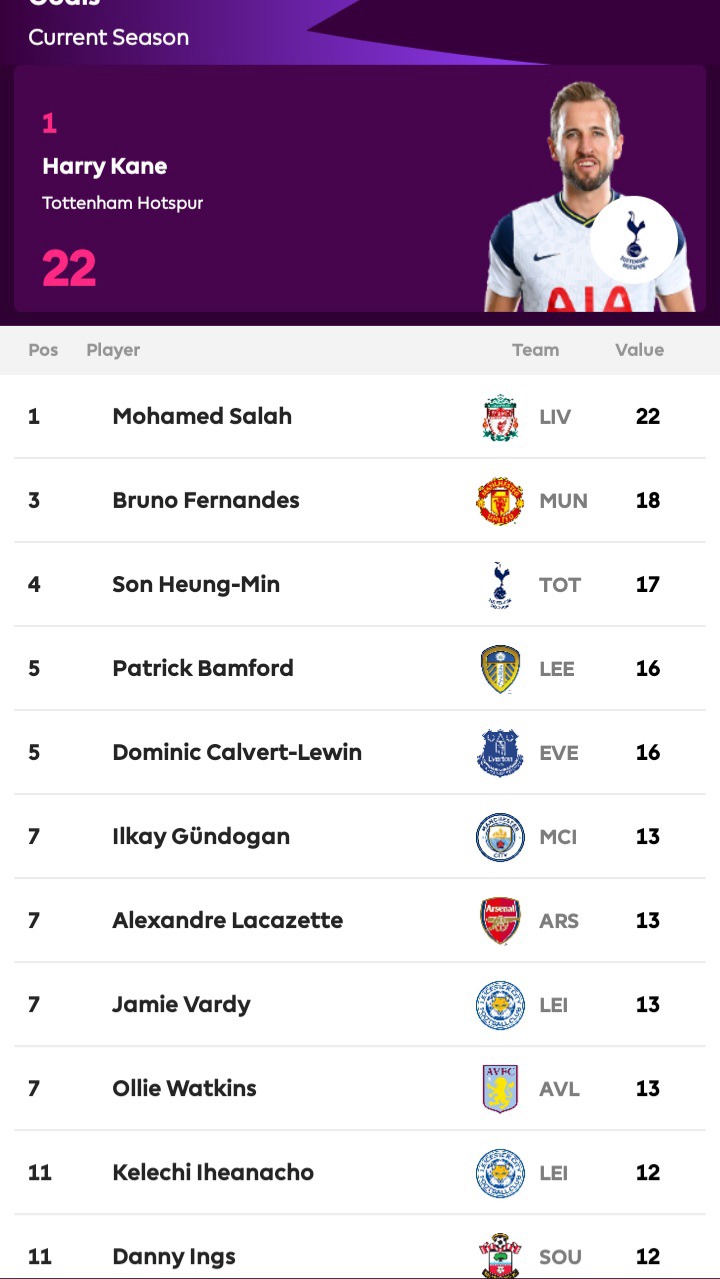Image resolution: width=720 pixels, height=1279 pixels.
Task: Open Ollie Watkins' player row
Action: pyautogui.click(x=360, y=1089)
